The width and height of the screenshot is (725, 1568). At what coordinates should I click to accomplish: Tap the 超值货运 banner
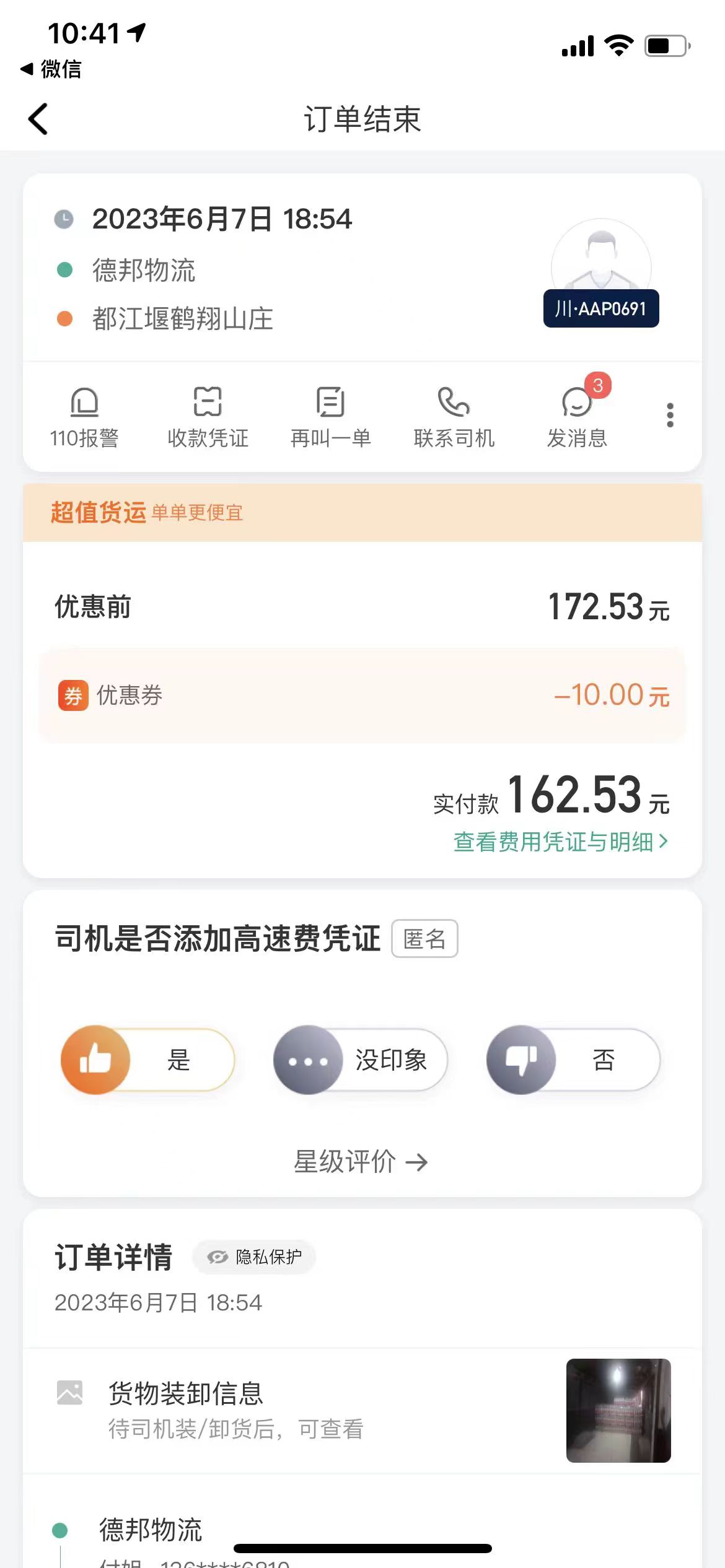point(362,513)
